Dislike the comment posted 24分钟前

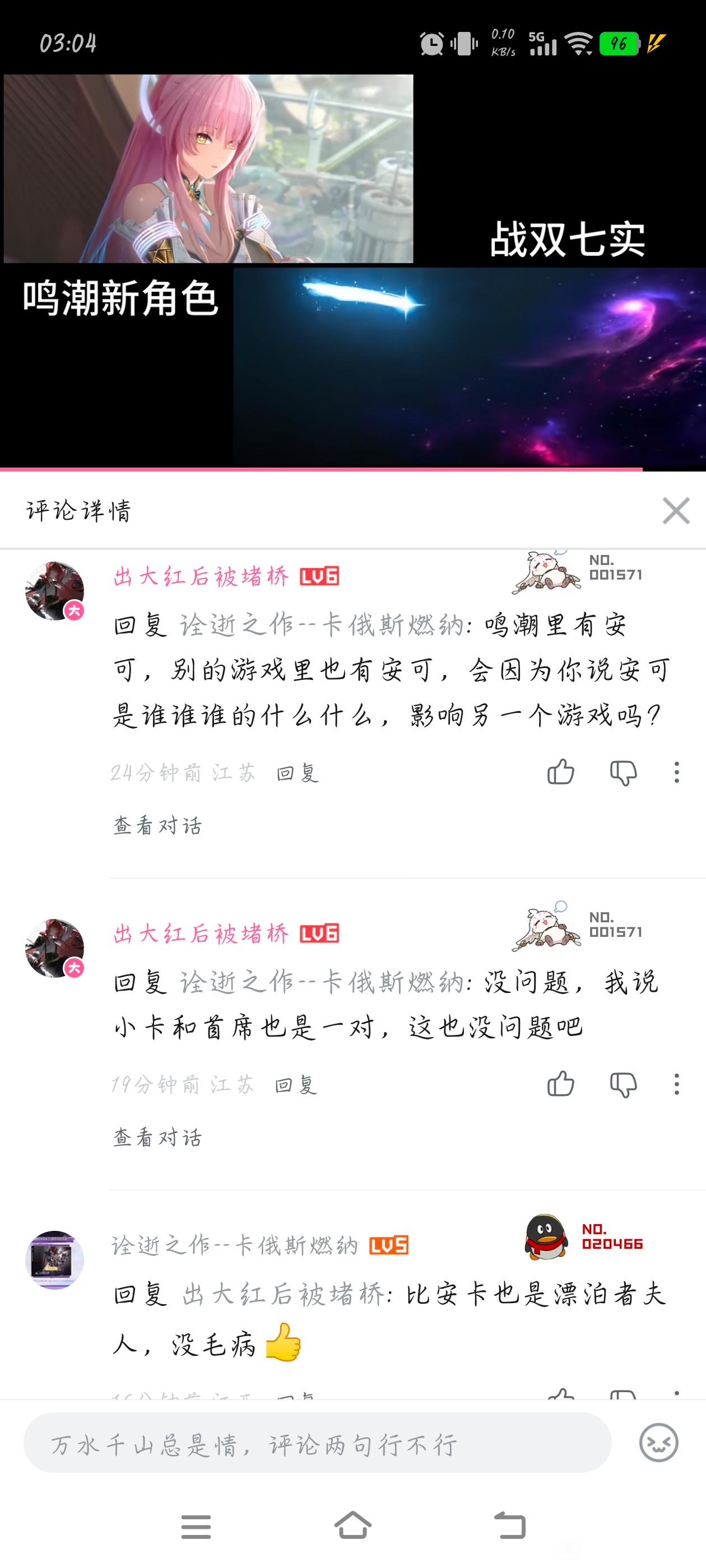pos(623,772)
